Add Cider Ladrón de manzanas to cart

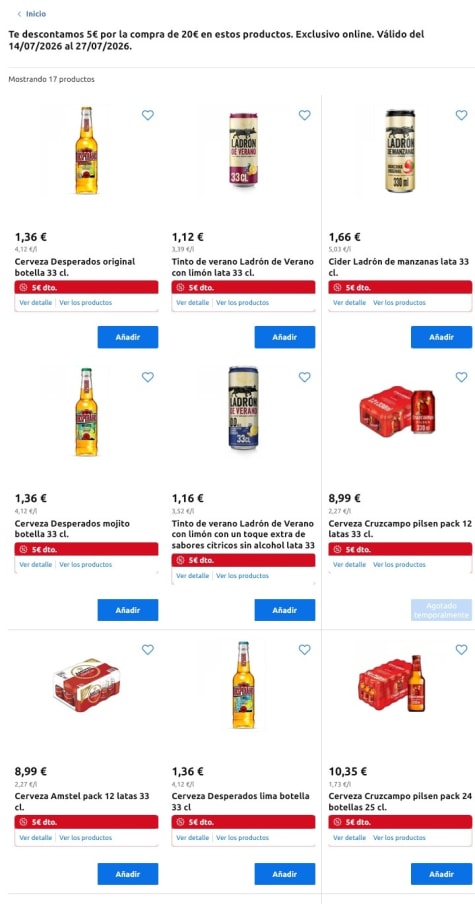442,337
